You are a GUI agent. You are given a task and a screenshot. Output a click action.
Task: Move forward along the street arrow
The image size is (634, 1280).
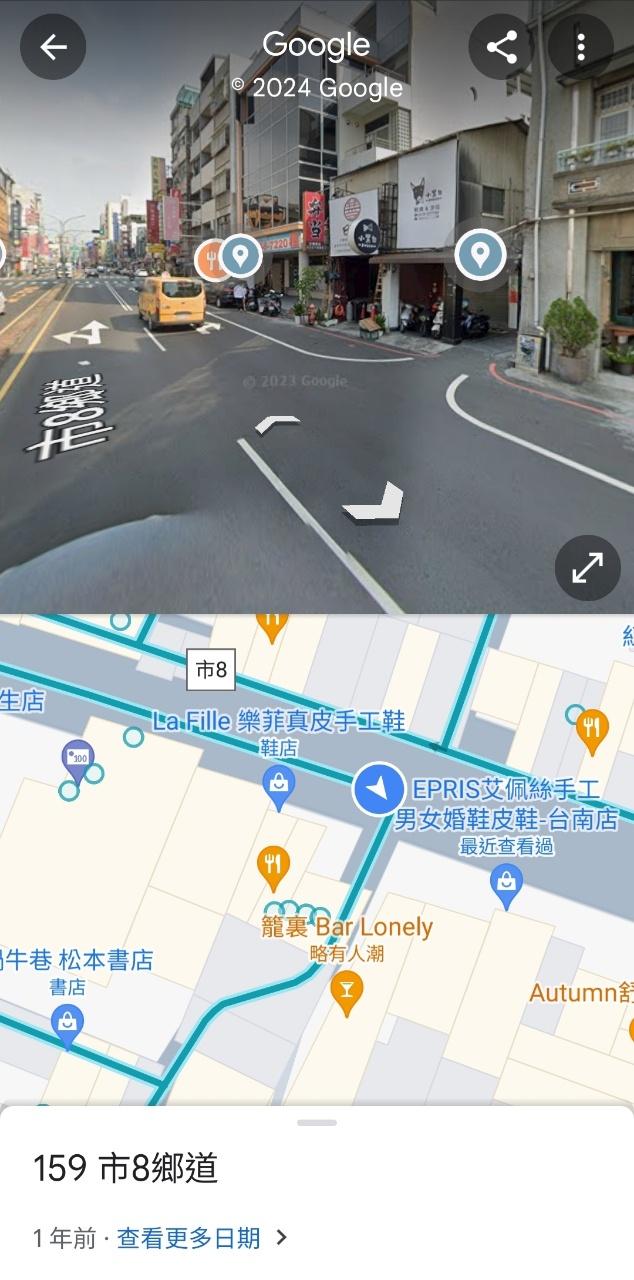278,425
